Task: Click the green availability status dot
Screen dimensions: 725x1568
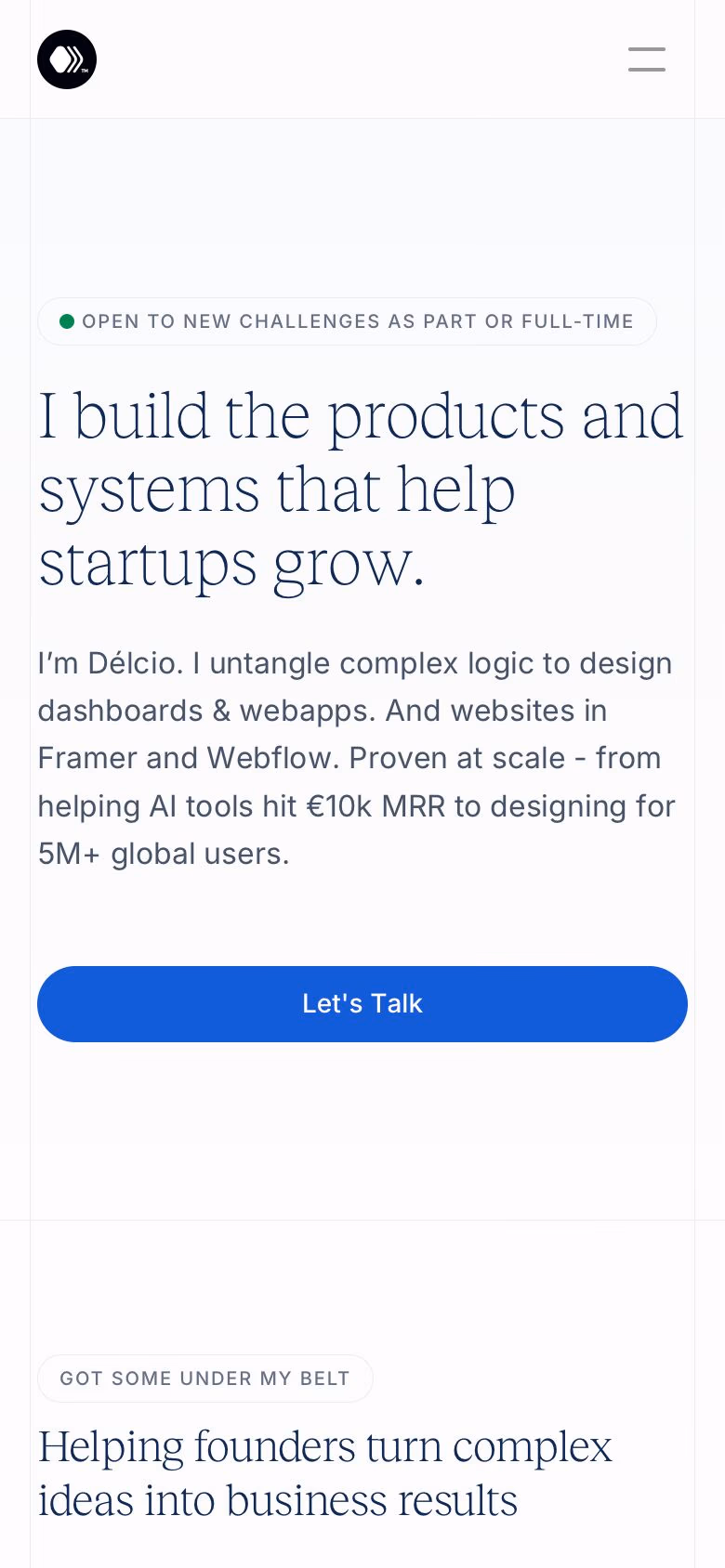Action: 67,320
